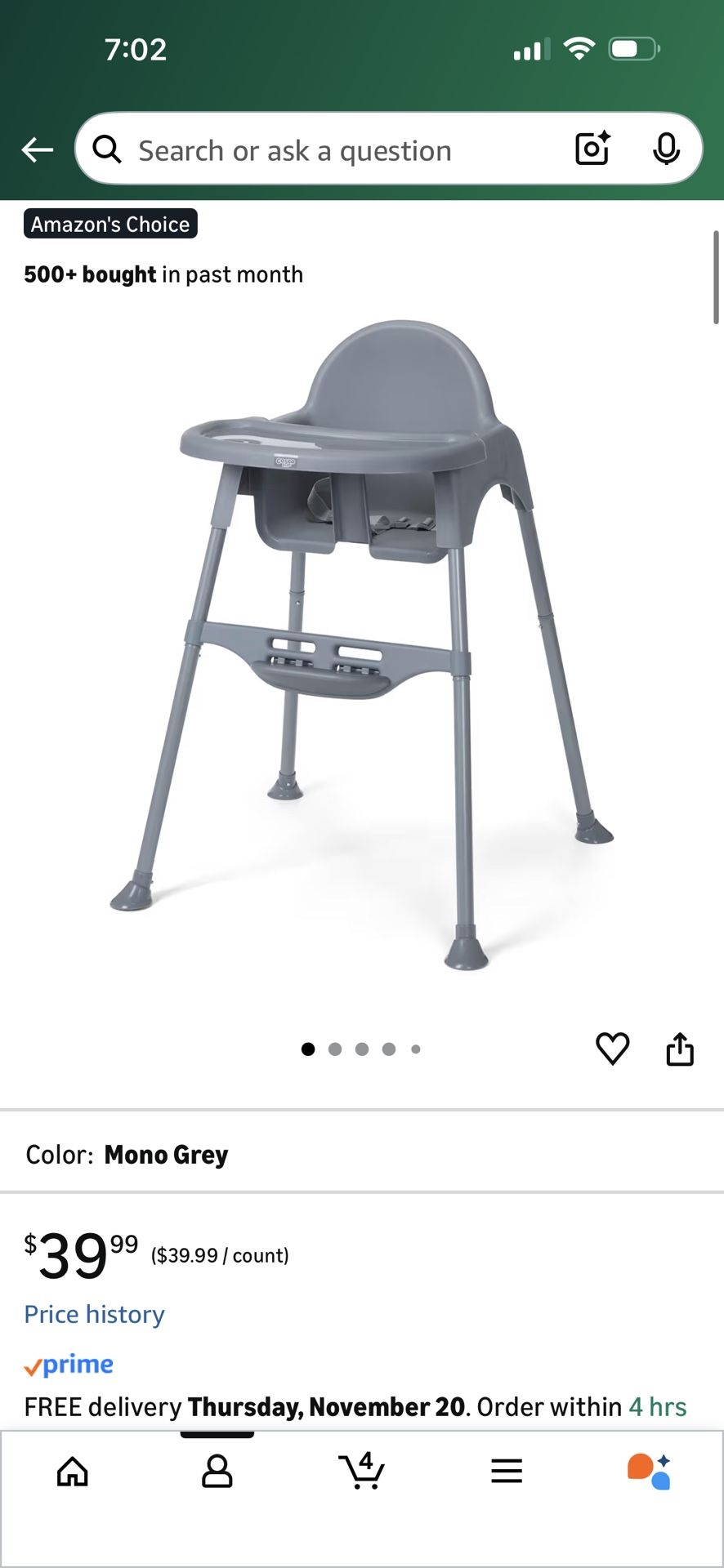Toggle the heart favorite for this product

tap(612, 1048)
